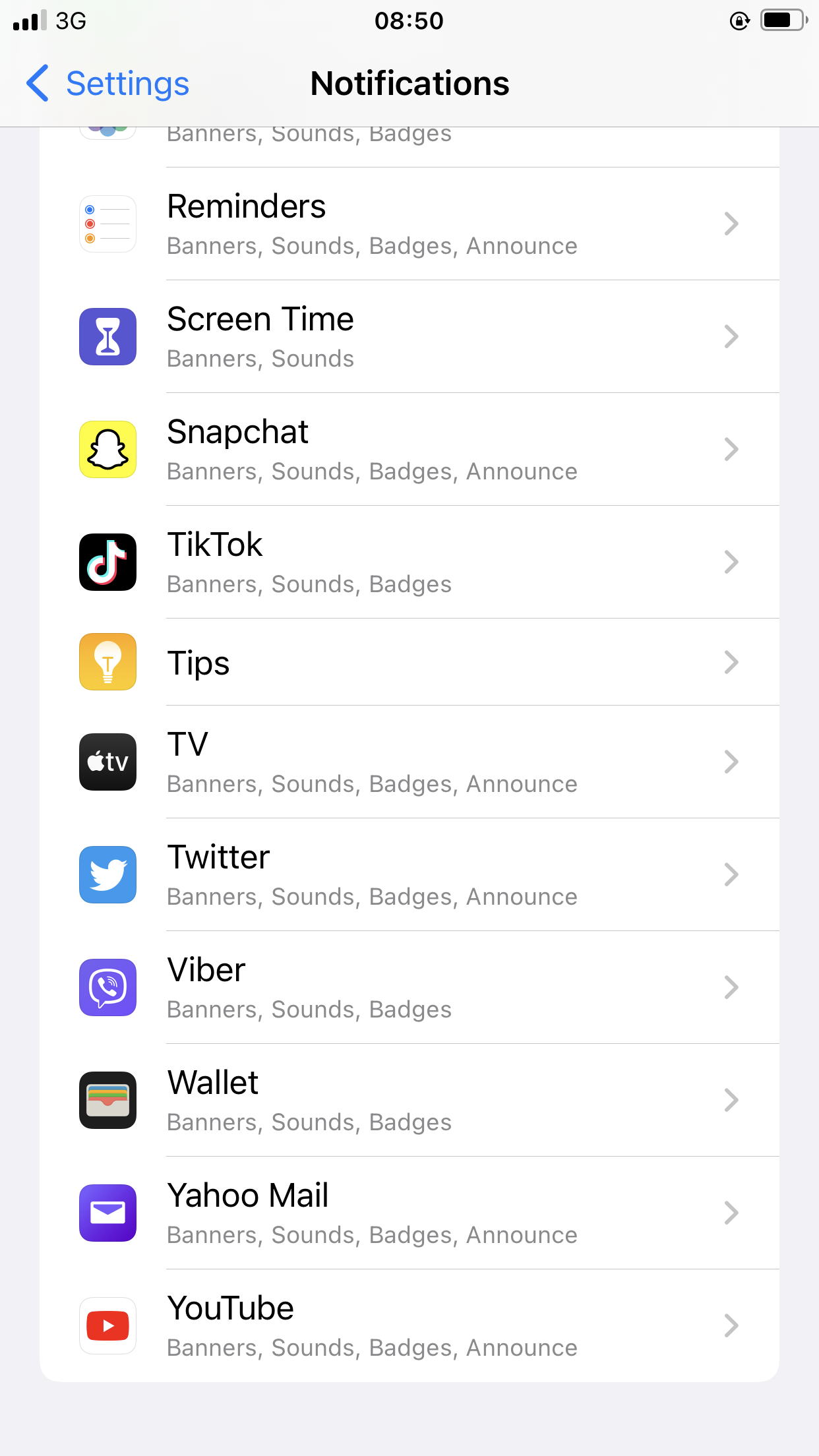This screenshot has height=1456, width=819.
Task: Open TikTok notification settings
Action: [x=409, y=562]
